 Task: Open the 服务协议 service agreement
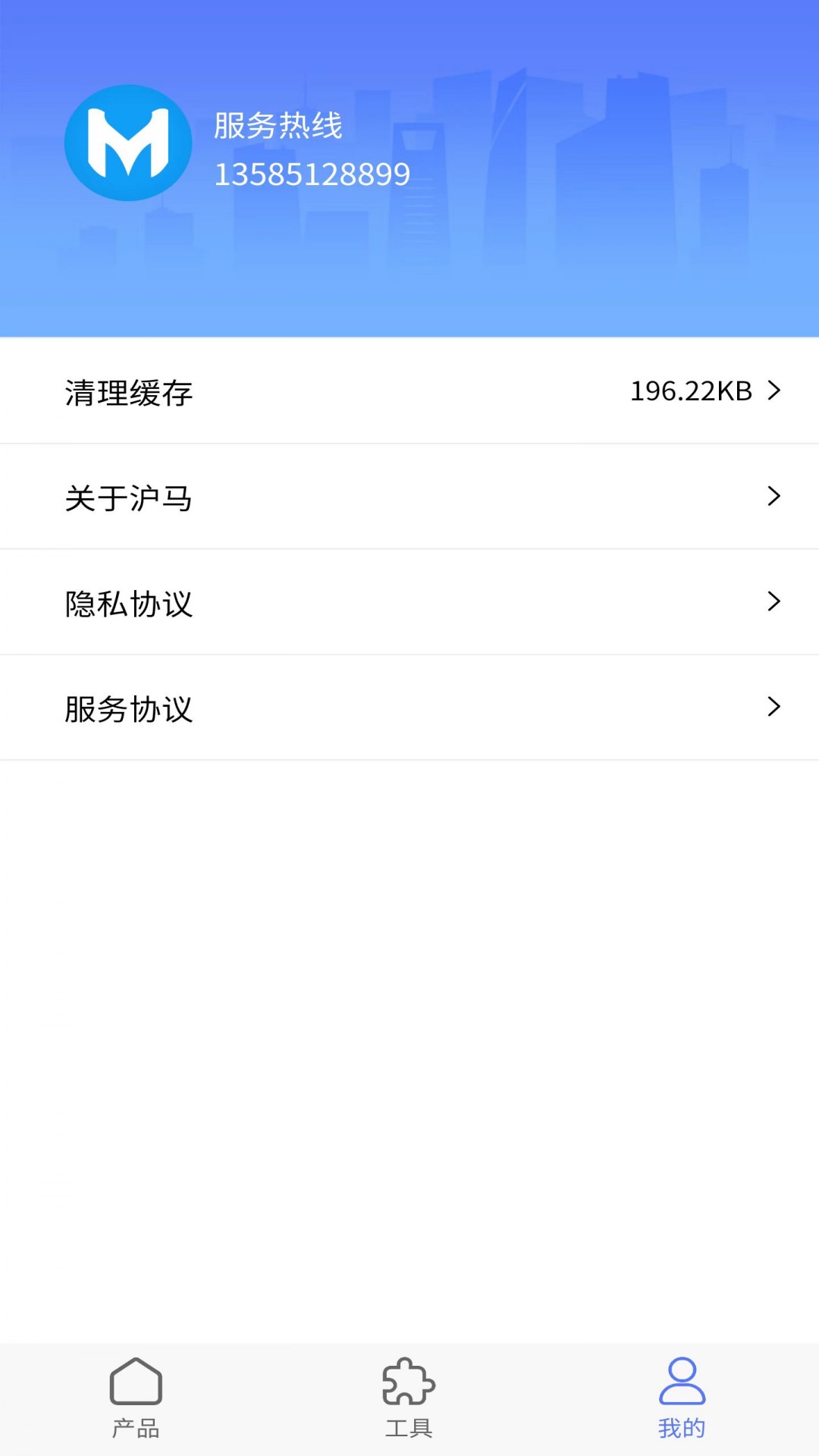(x=409, y=708)
